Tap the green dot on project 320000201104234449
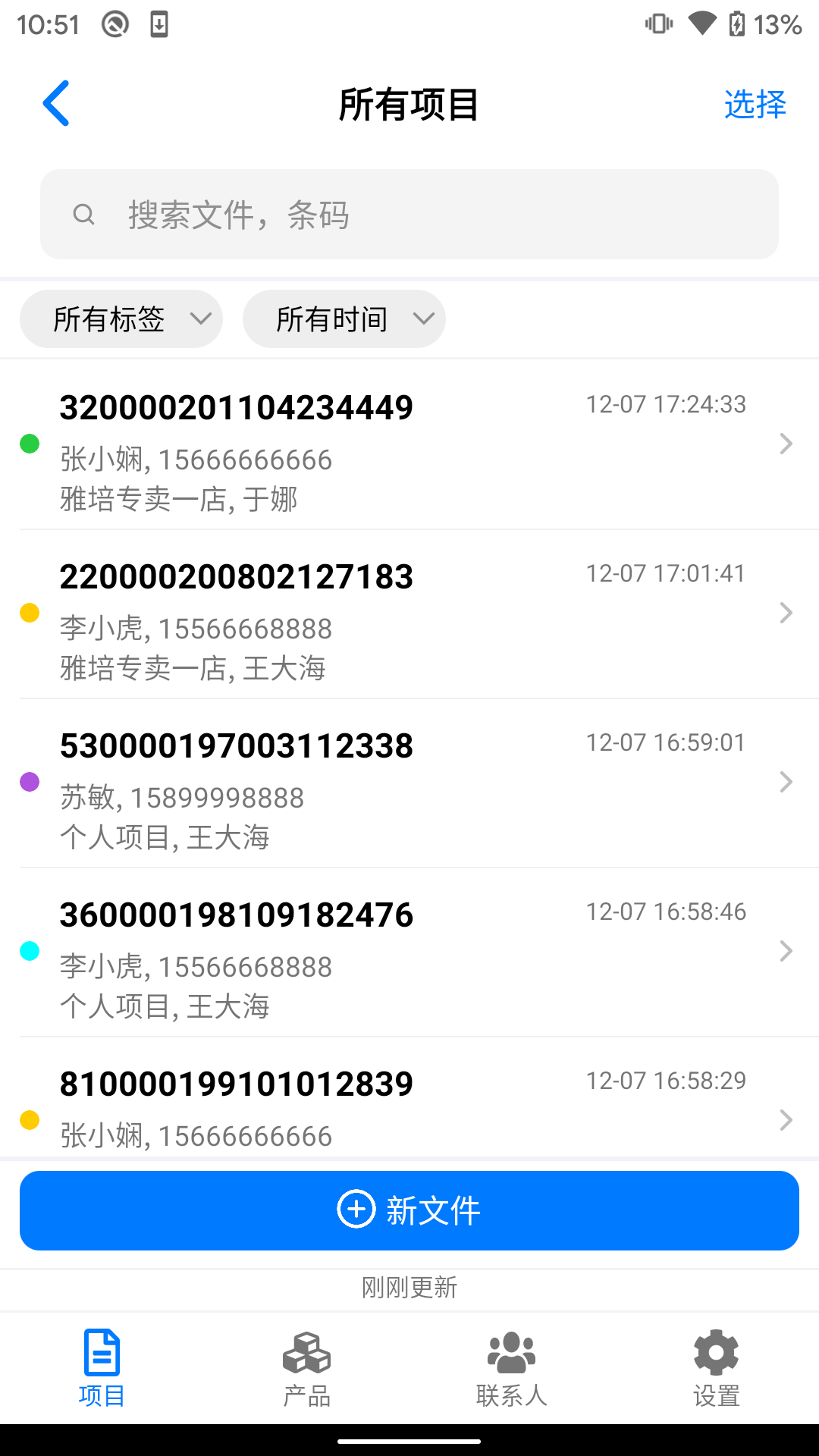The height and width of the screenshot is (1456, 819). pyautogui.click(x=30, y=444)
